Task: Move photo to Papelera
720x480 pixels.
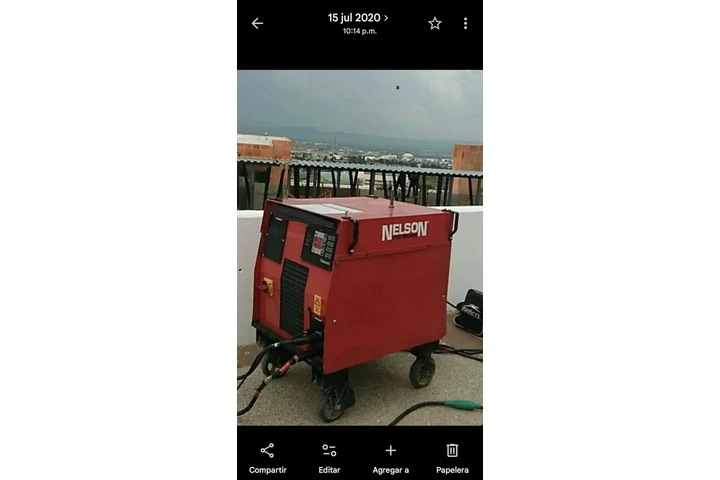Action: coord(452,458)
